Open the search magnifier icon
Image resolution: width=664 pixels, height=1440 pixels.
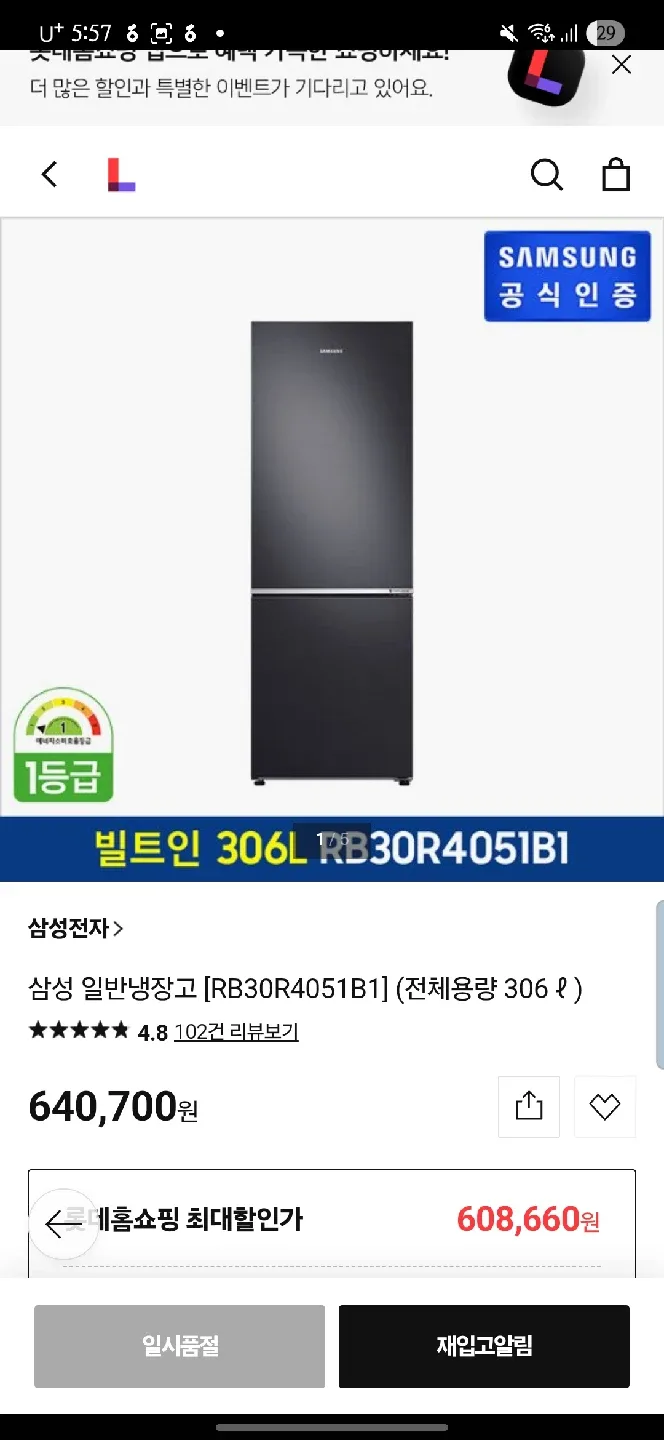coord(546,174)
